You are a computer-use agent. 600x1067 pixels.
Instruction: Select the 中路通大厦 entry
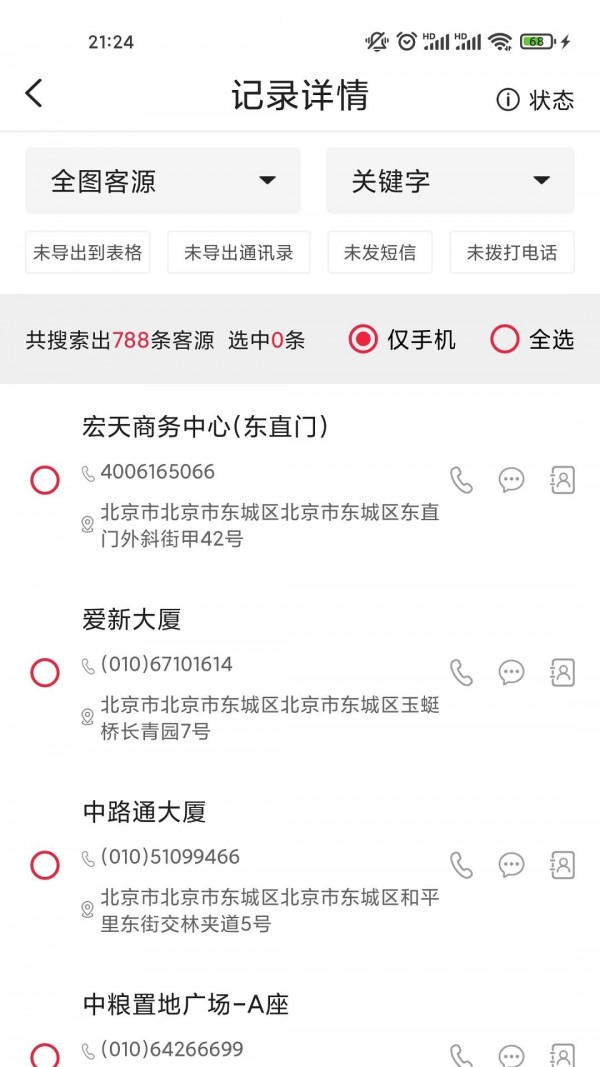pyautogui.click(x=45, y=865)
